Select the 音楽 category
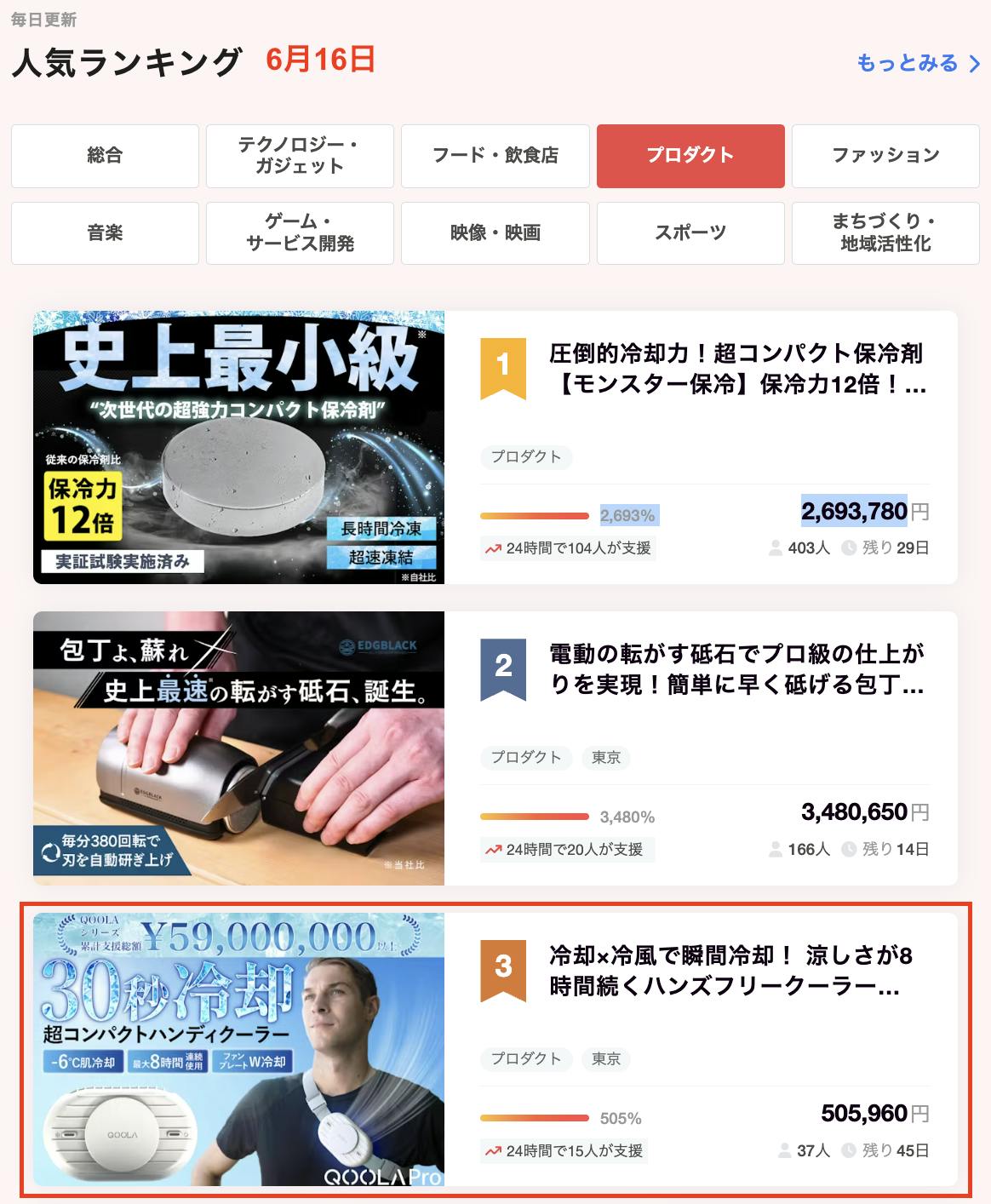 (x=105, y=233)
